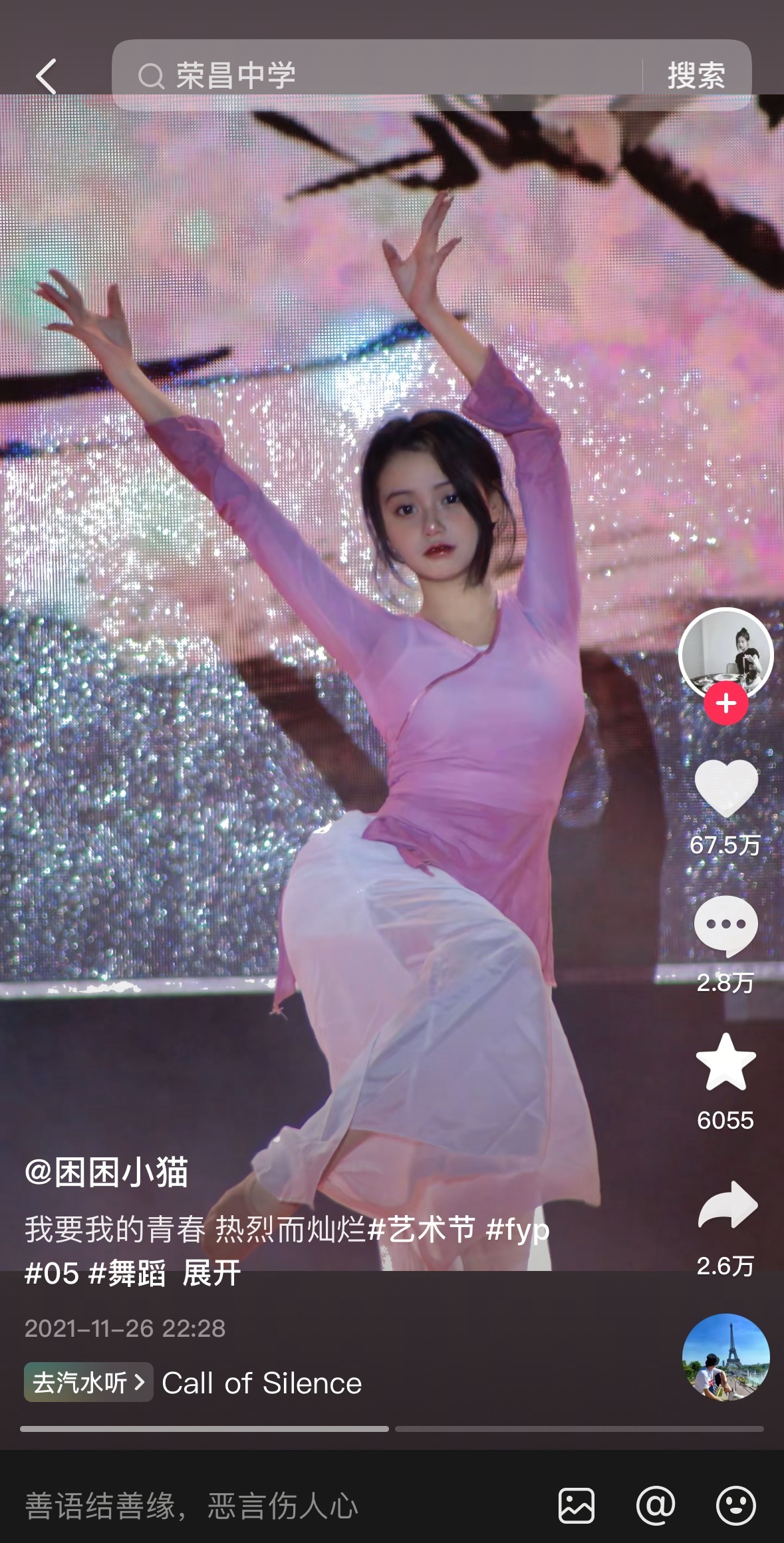Tap 去汽水听 to listen to the track
Viewport: 784px width, 1543px height.
[88, 1383]
